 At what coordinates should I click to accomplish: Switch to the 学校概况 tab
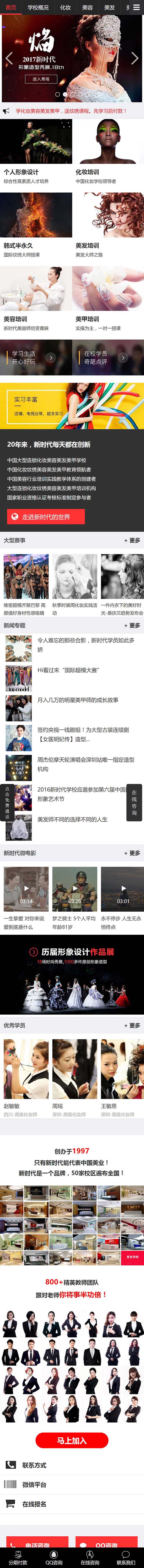click(38, 8)
